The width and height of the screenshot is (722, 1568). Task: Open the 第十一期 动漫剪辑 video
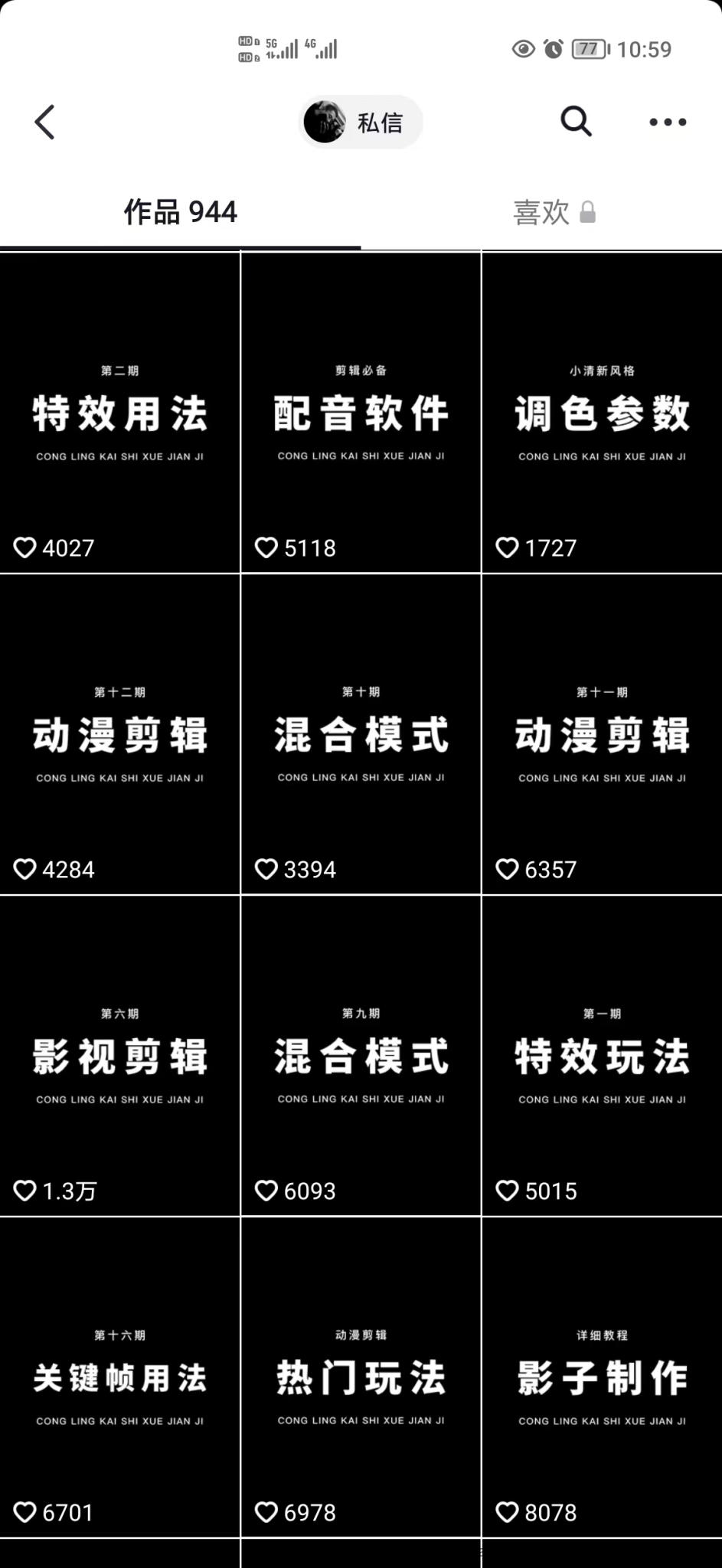point(602,735)
